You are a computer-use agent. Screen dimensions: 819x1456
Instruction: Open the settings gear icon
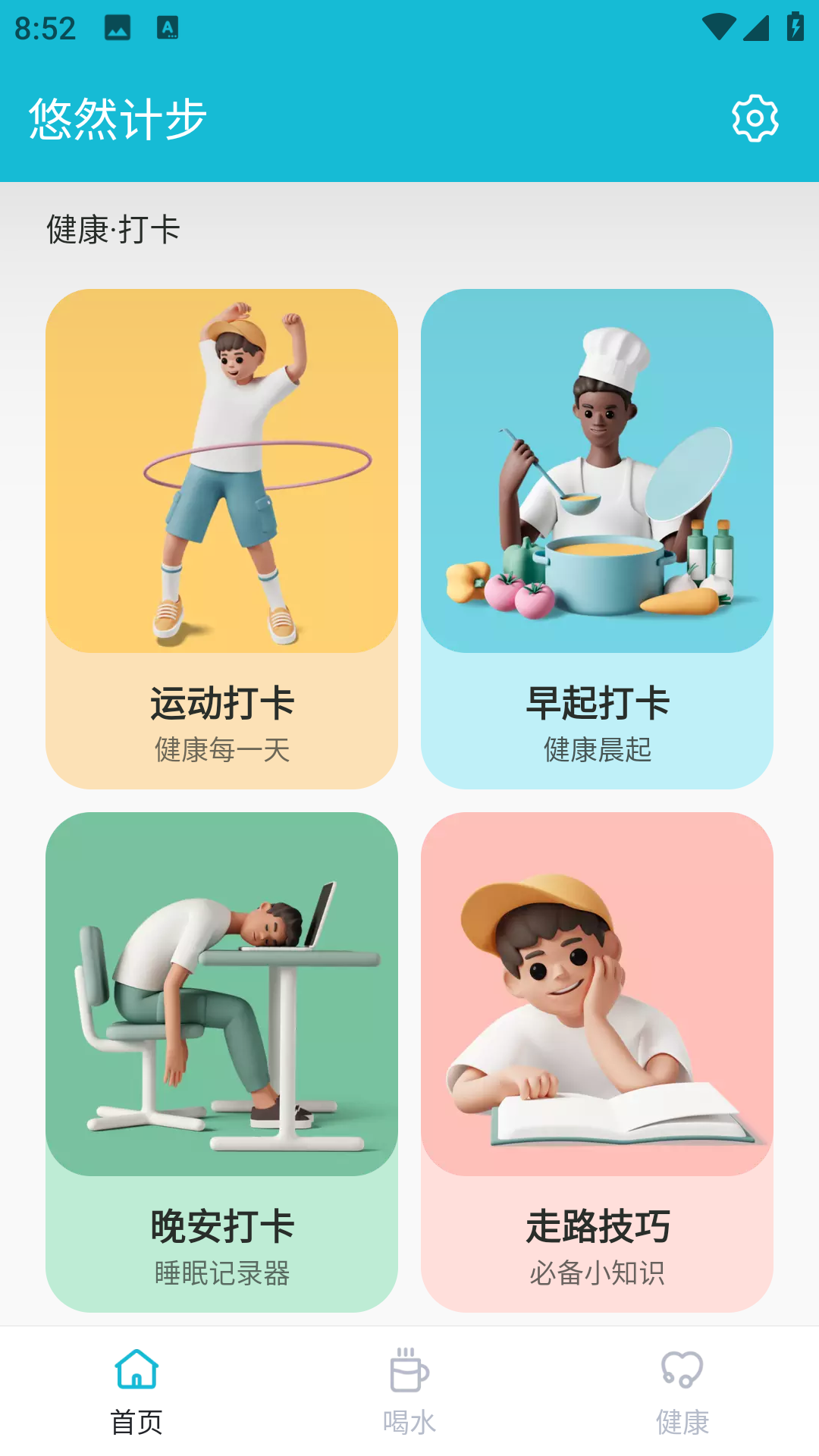coord(755,118)
